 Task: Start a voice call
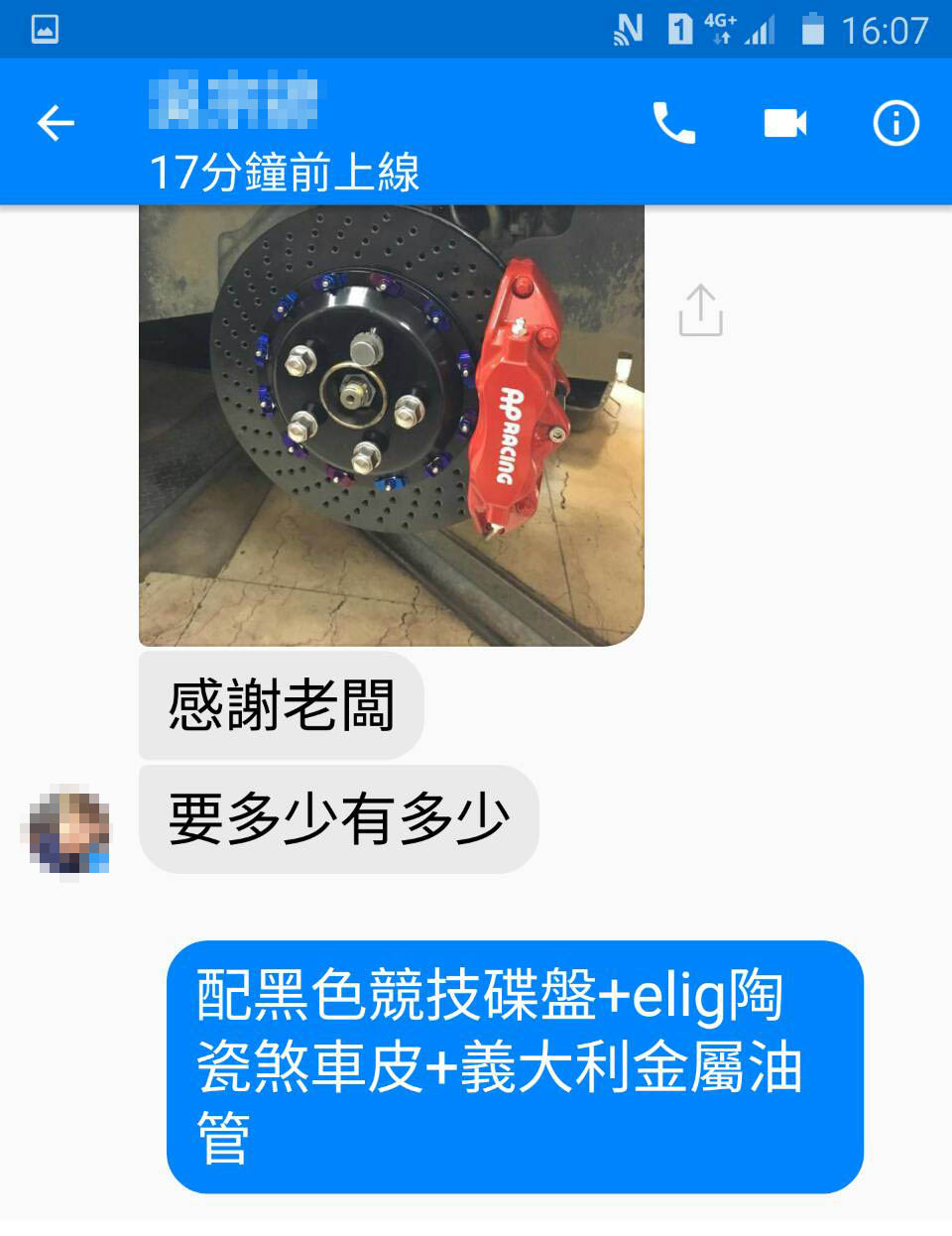coord(674,124)
